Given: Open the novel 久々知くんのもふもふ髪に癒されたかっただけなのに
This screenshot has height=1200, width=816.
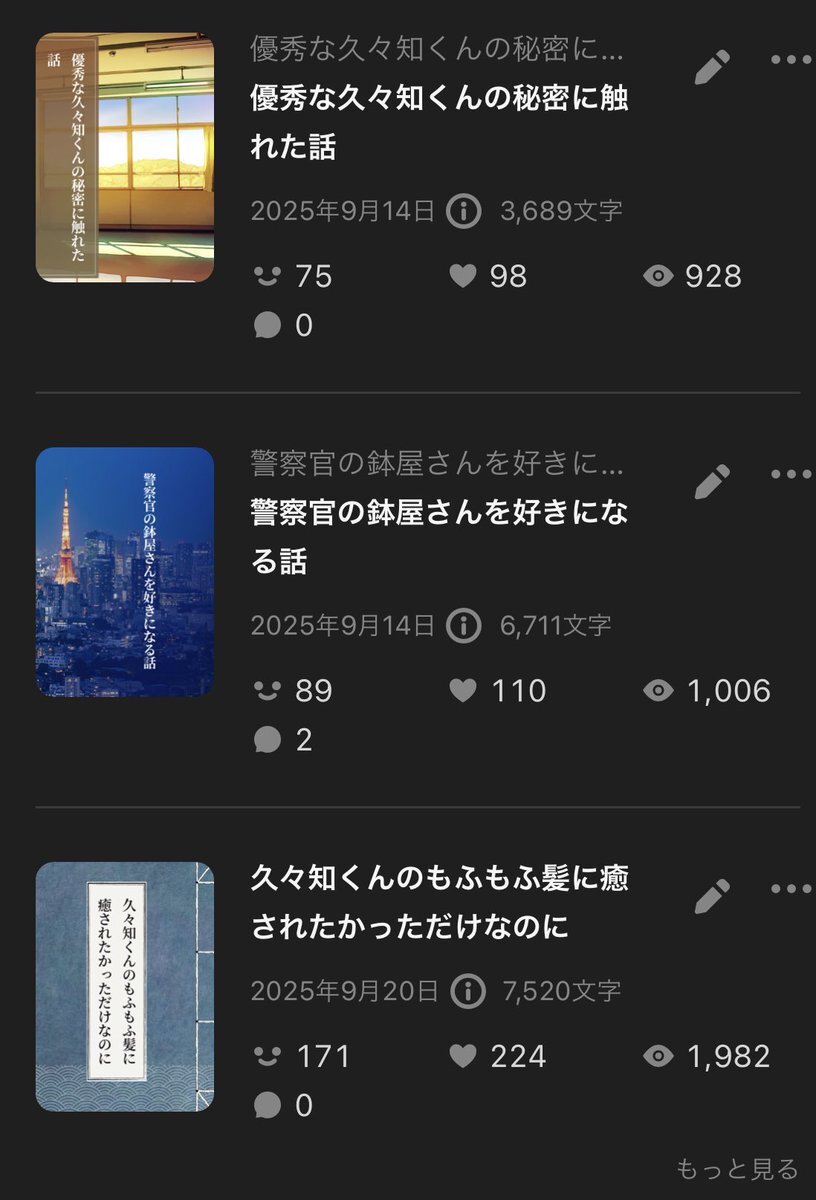Looking at the screenshot, I should pos(439,903).
